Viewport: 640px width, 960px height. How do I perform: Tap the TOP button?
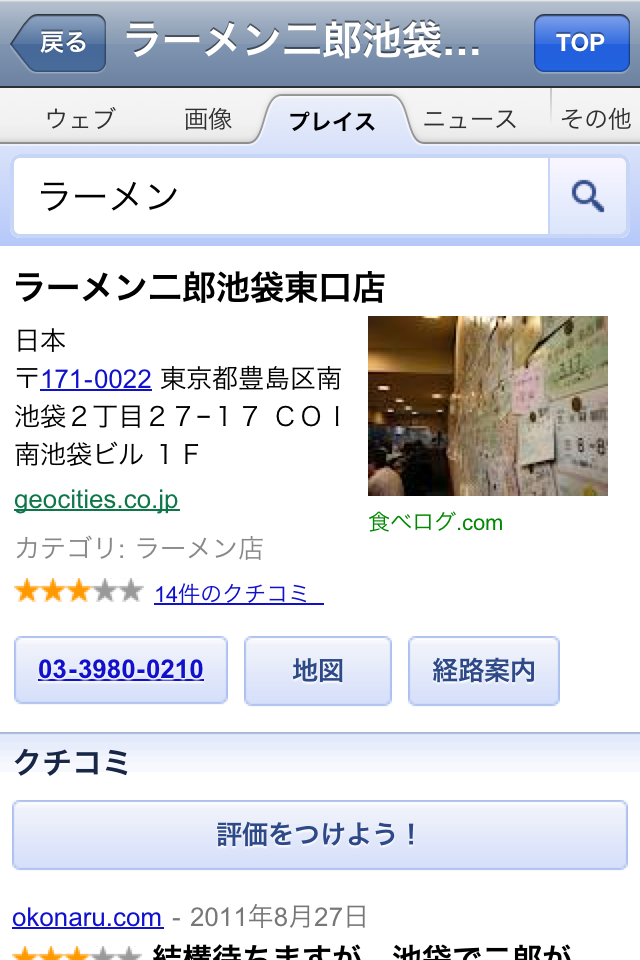pyautogui.click(x=581, y=43)
